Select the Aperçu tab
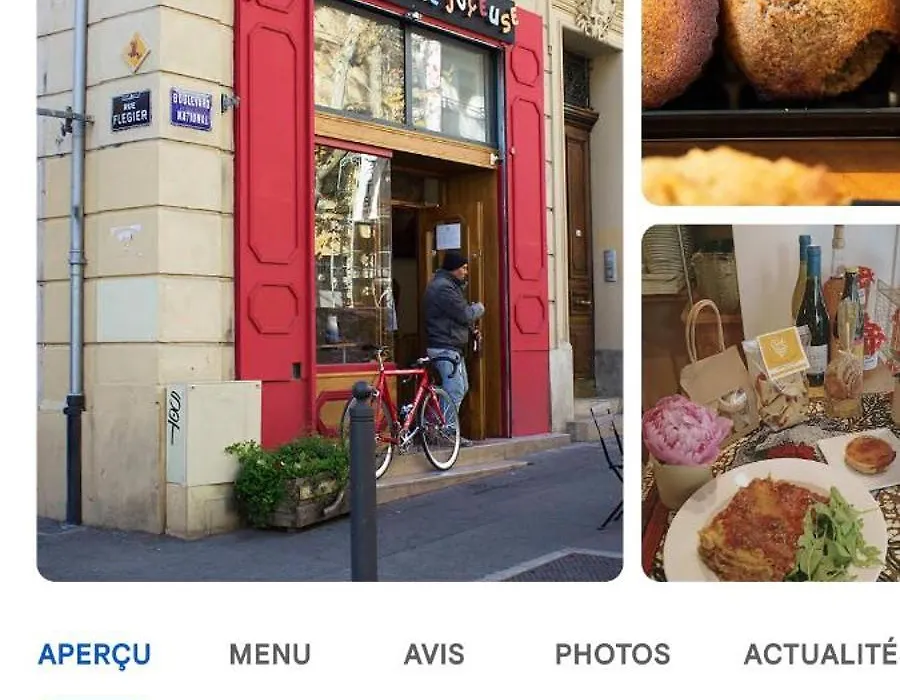Image resolution: width=900 pixels, height=700 pixels. pos(94,654)
